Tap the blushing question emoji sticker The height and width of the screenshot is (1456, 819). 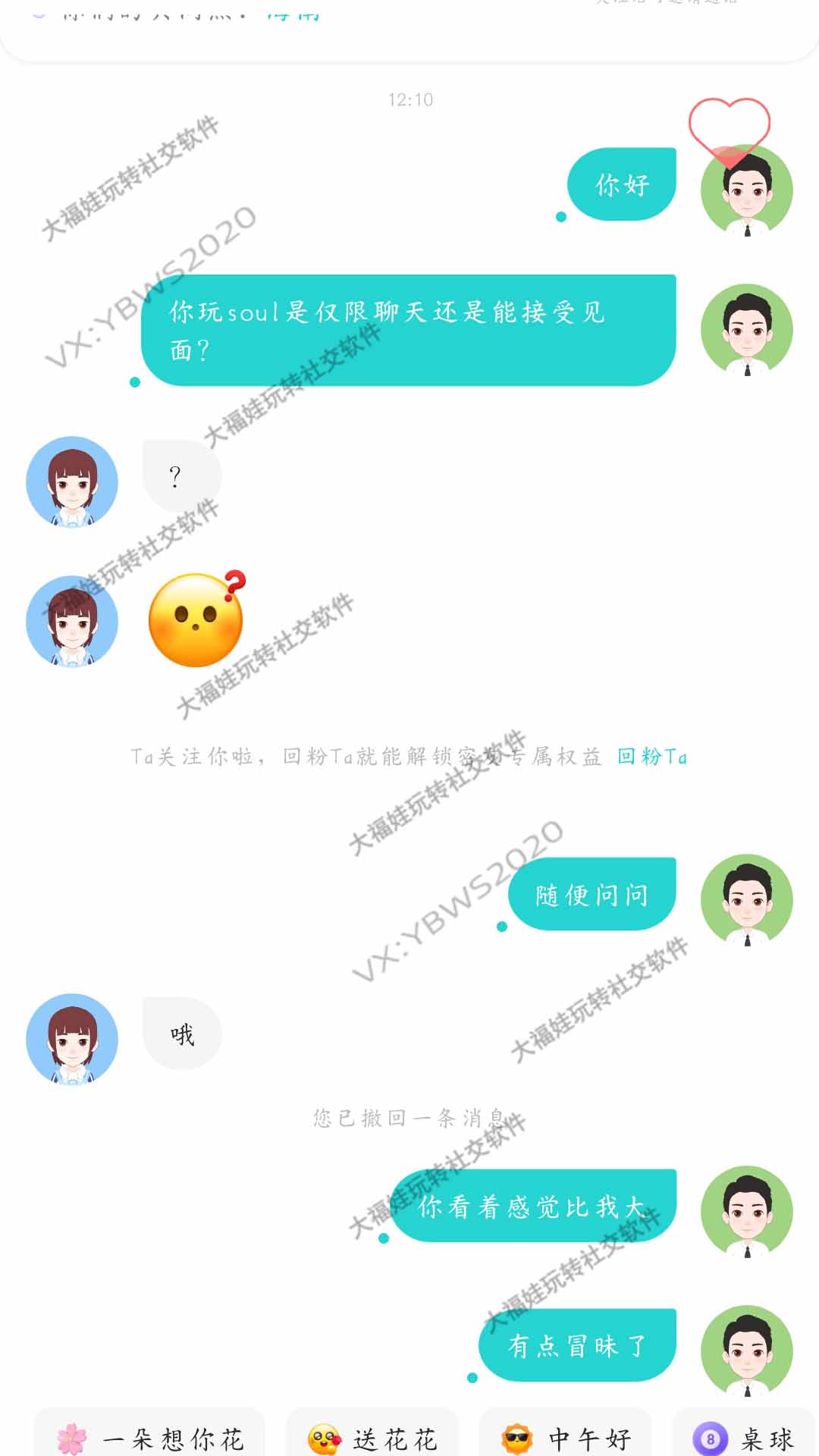tap(196, 619)
